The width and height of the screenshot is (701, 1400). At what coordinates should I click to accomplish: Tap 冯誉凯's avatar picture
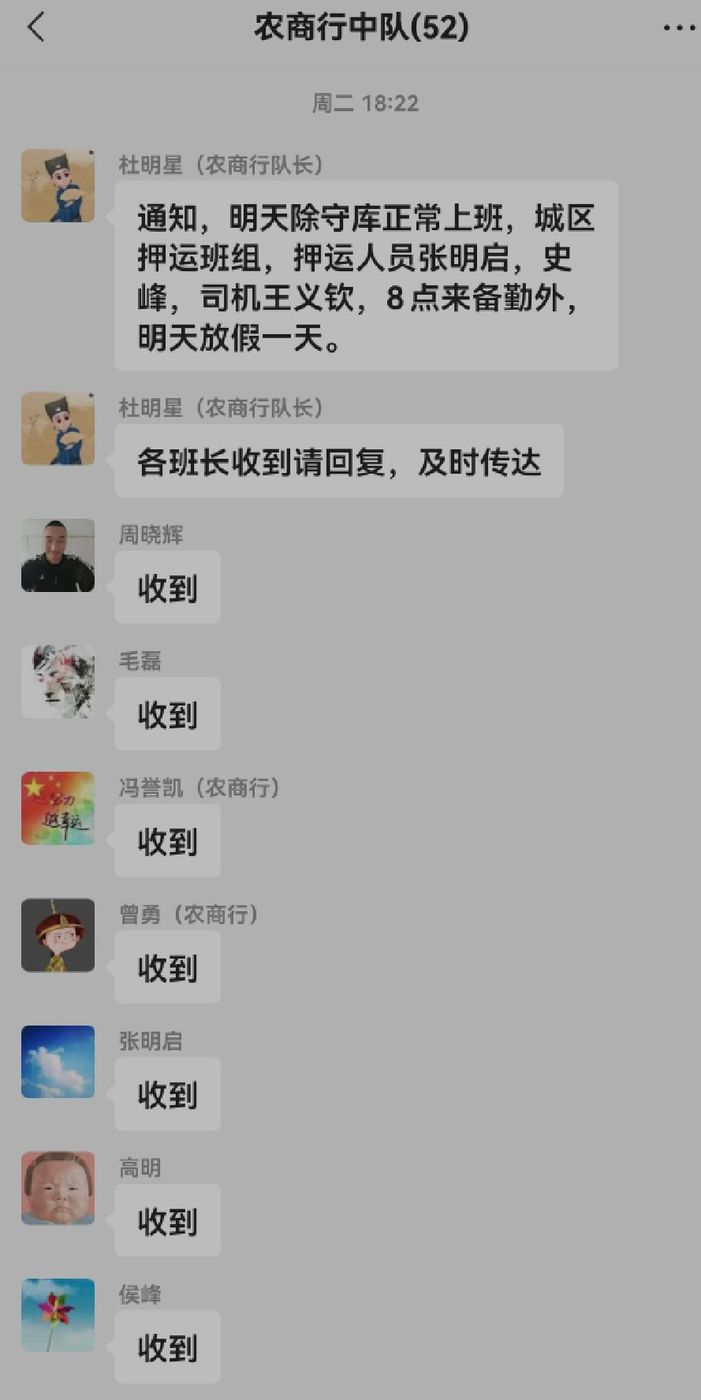[58, 808]
